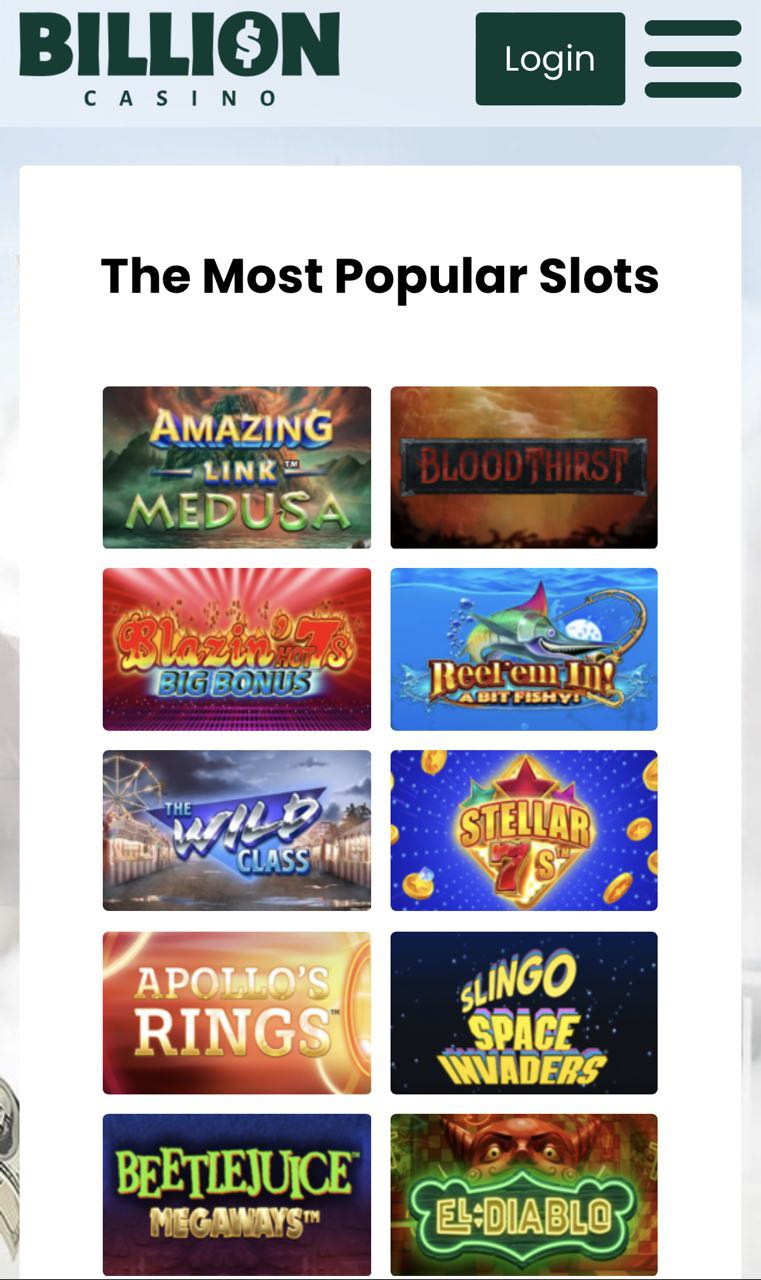Open The Wild Class slot
761x1280 pixels.
(x=237, y=831)
